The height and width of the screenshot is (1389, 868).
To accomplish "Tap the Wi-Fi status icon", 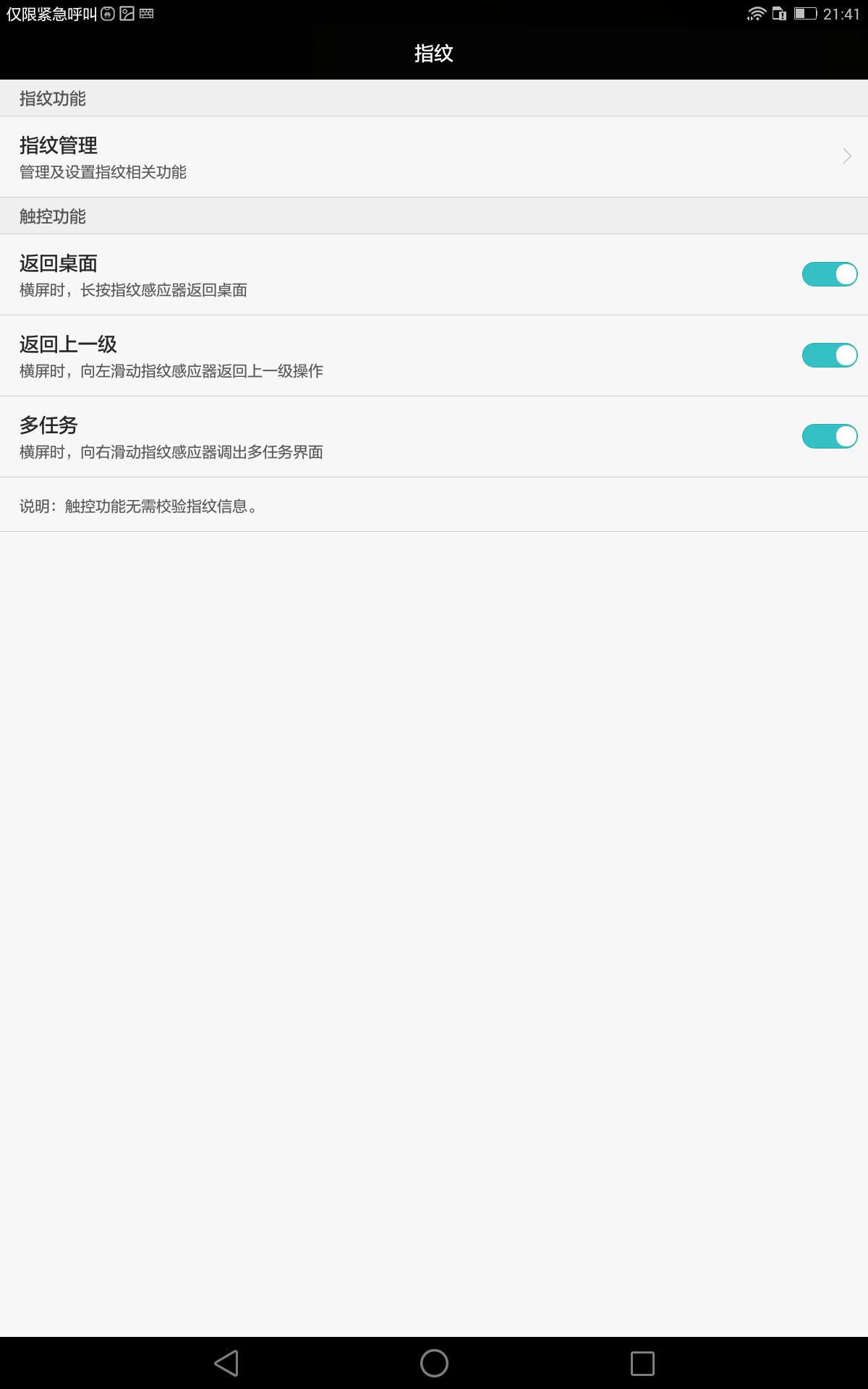I will click(757, 12).
